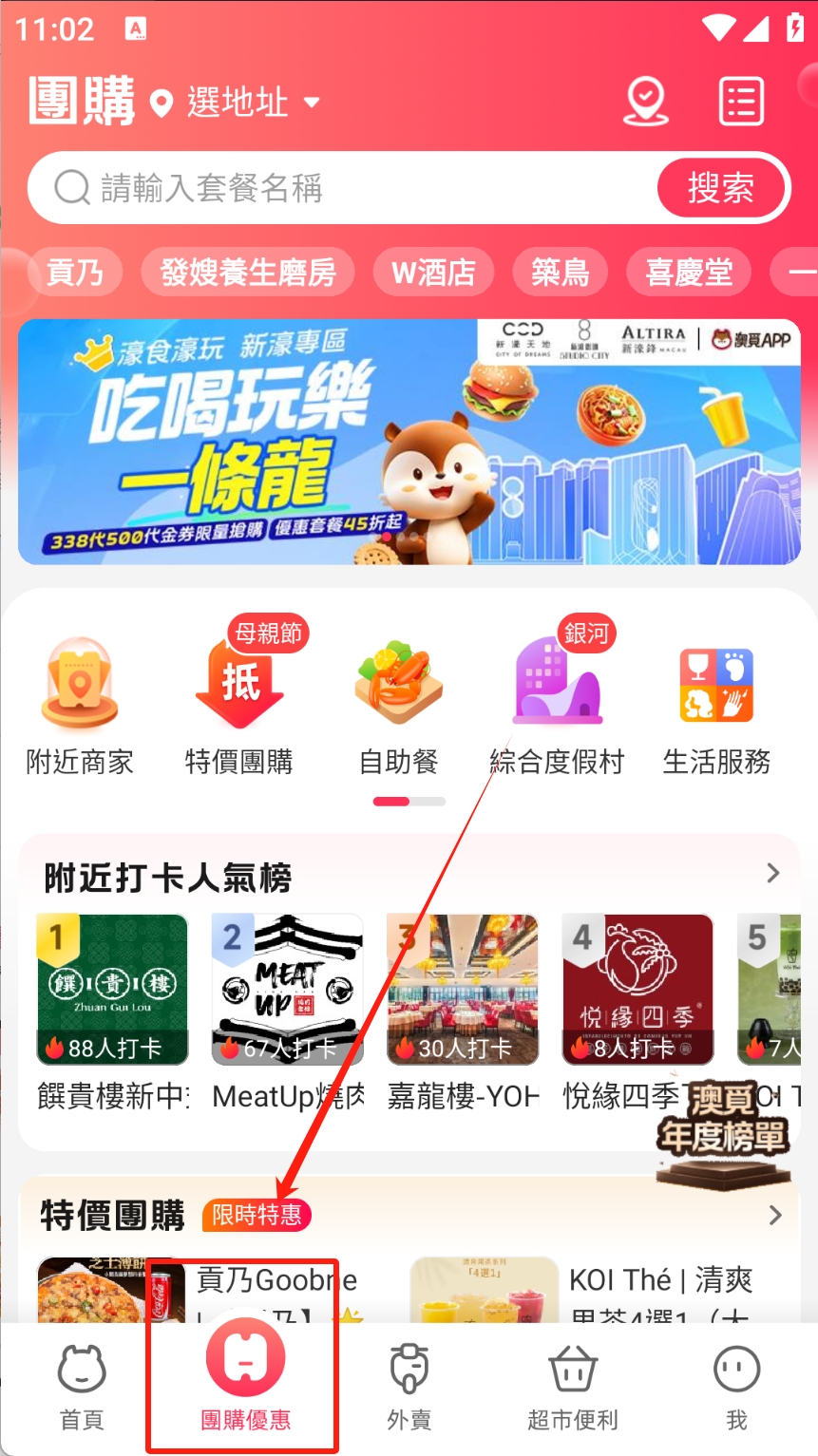818x1456 pixels.
Task: Choose the W酒店 chip
Action: (433, 273)
